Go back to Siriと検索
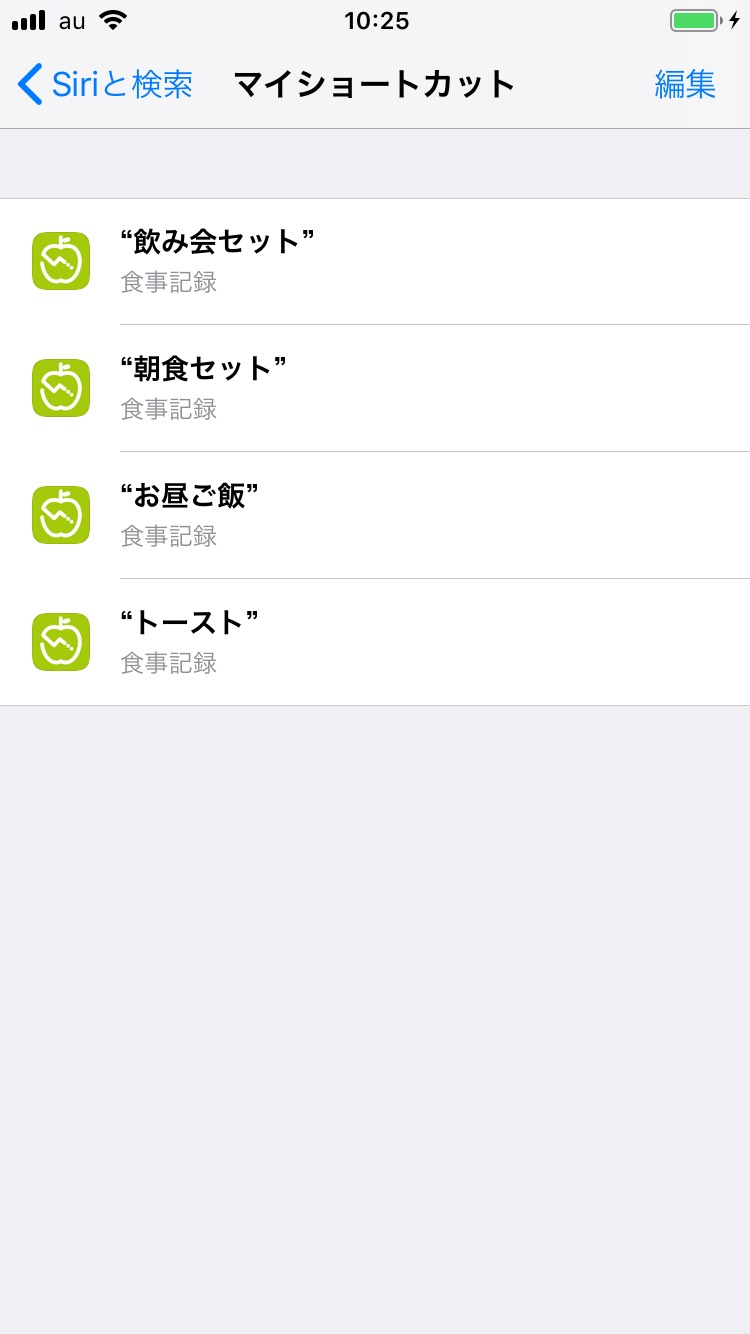Screen dimensions: 750x1334 coord(105,84)
